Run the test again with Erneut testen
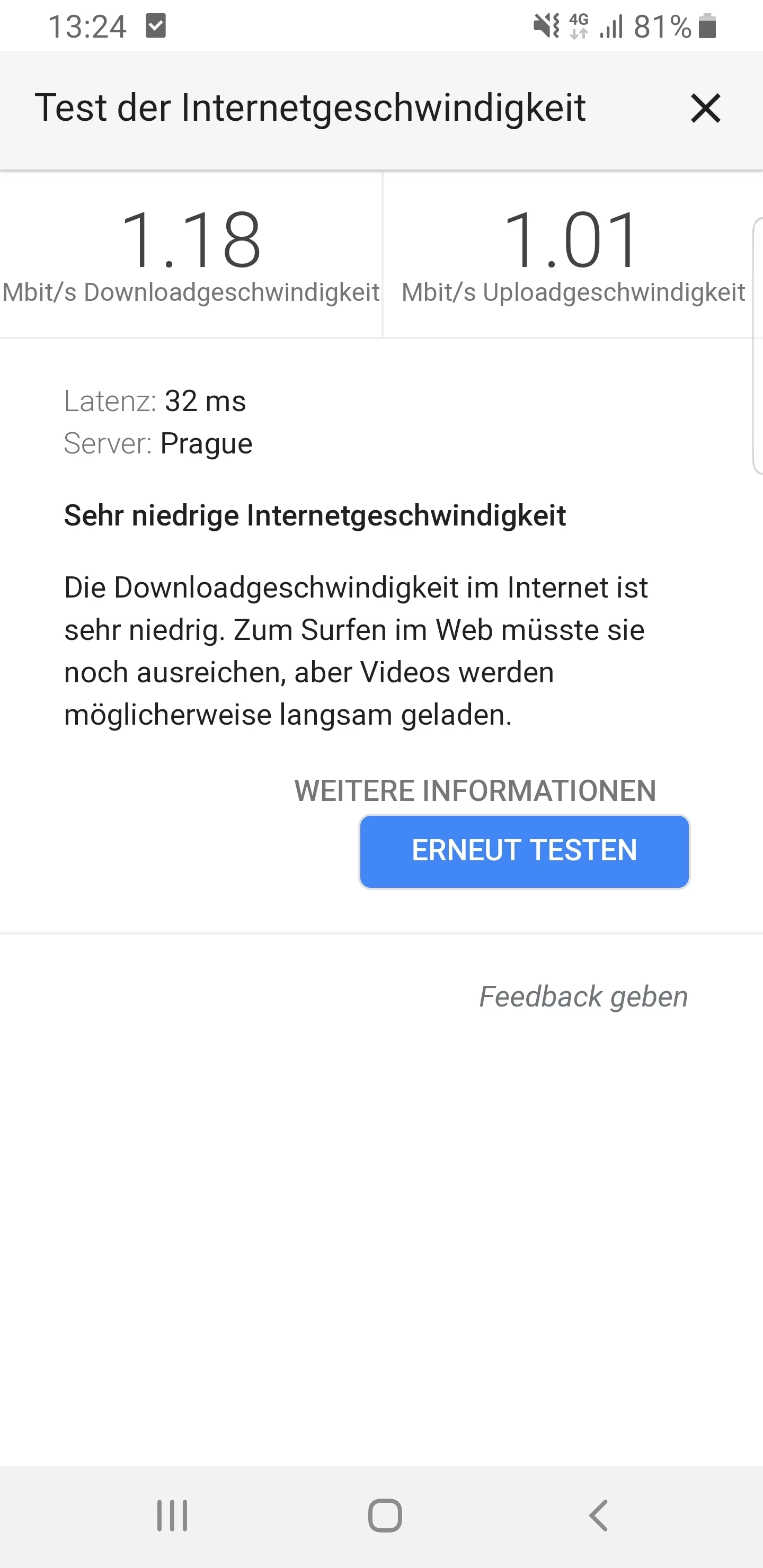 tap(524, 851)
